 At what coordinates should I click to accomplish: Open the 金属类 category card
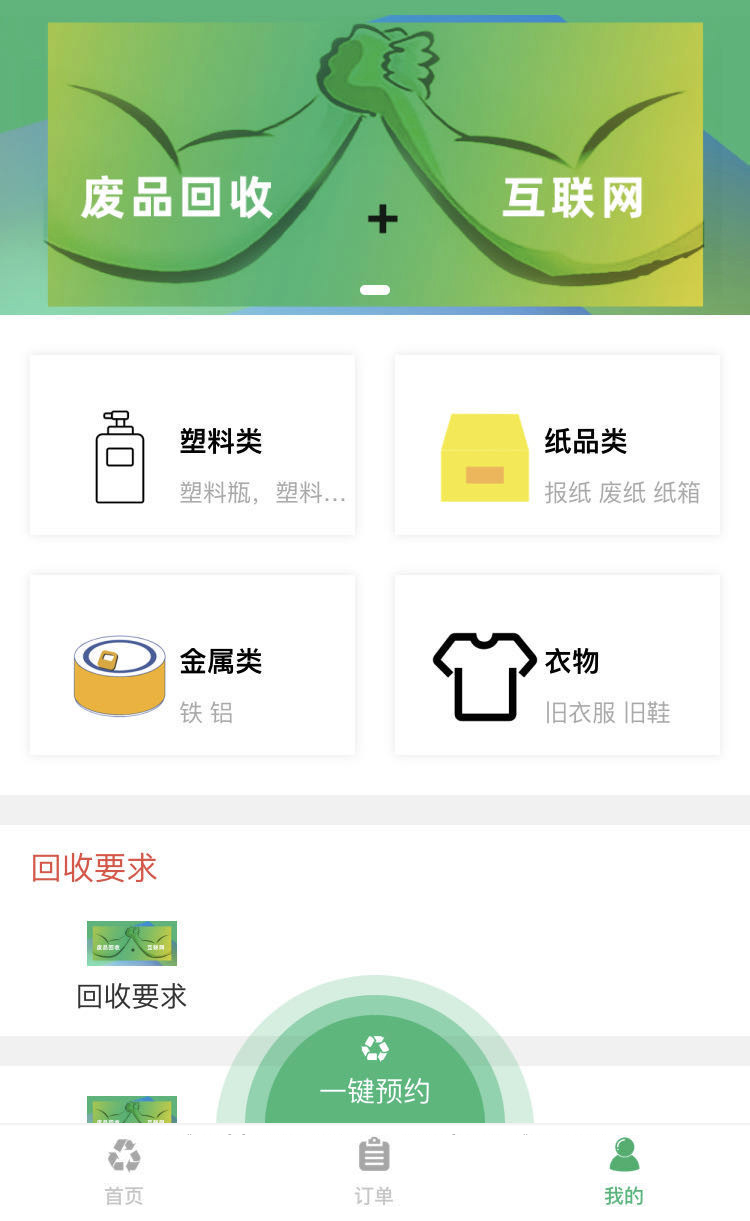pos(192,665)
